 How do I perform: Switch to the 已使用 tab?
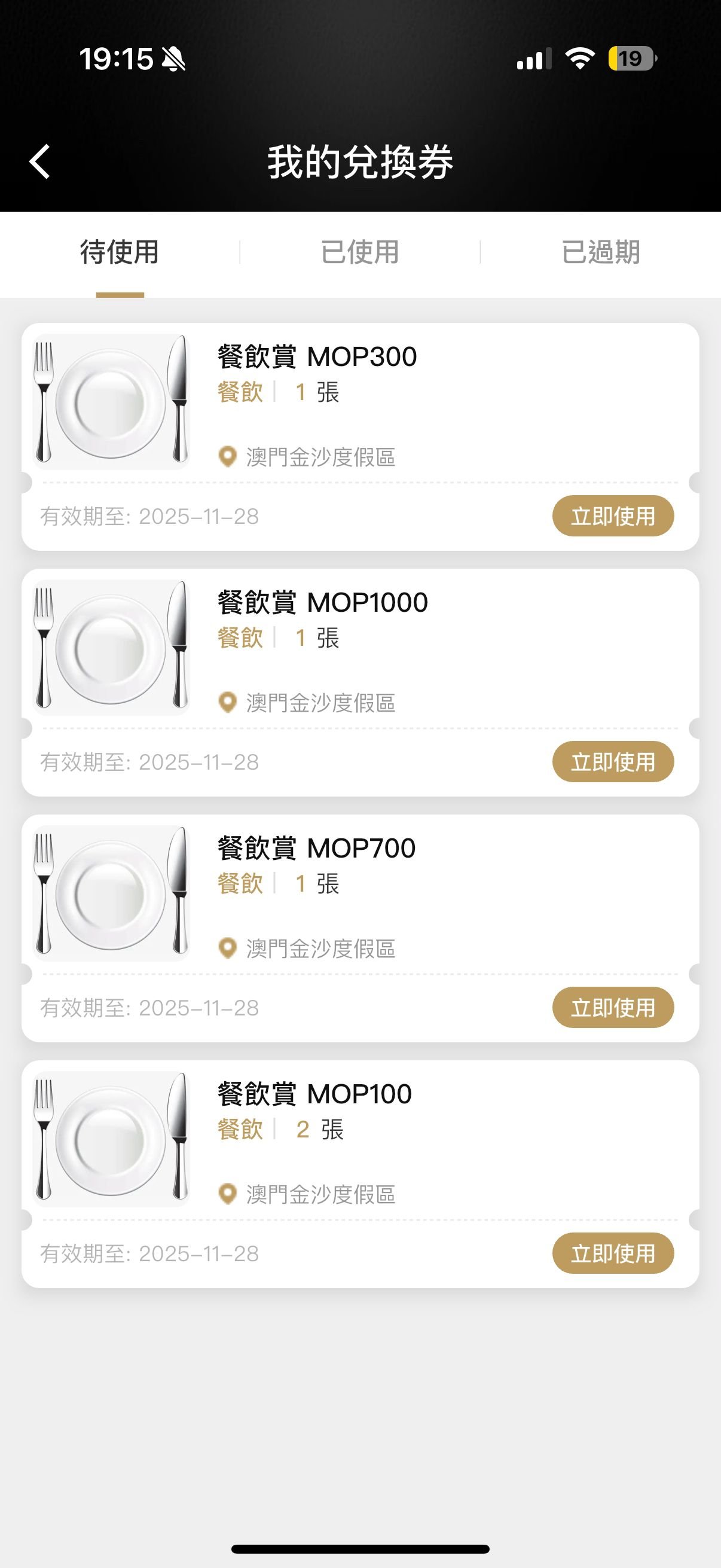[x=360, y=252]
